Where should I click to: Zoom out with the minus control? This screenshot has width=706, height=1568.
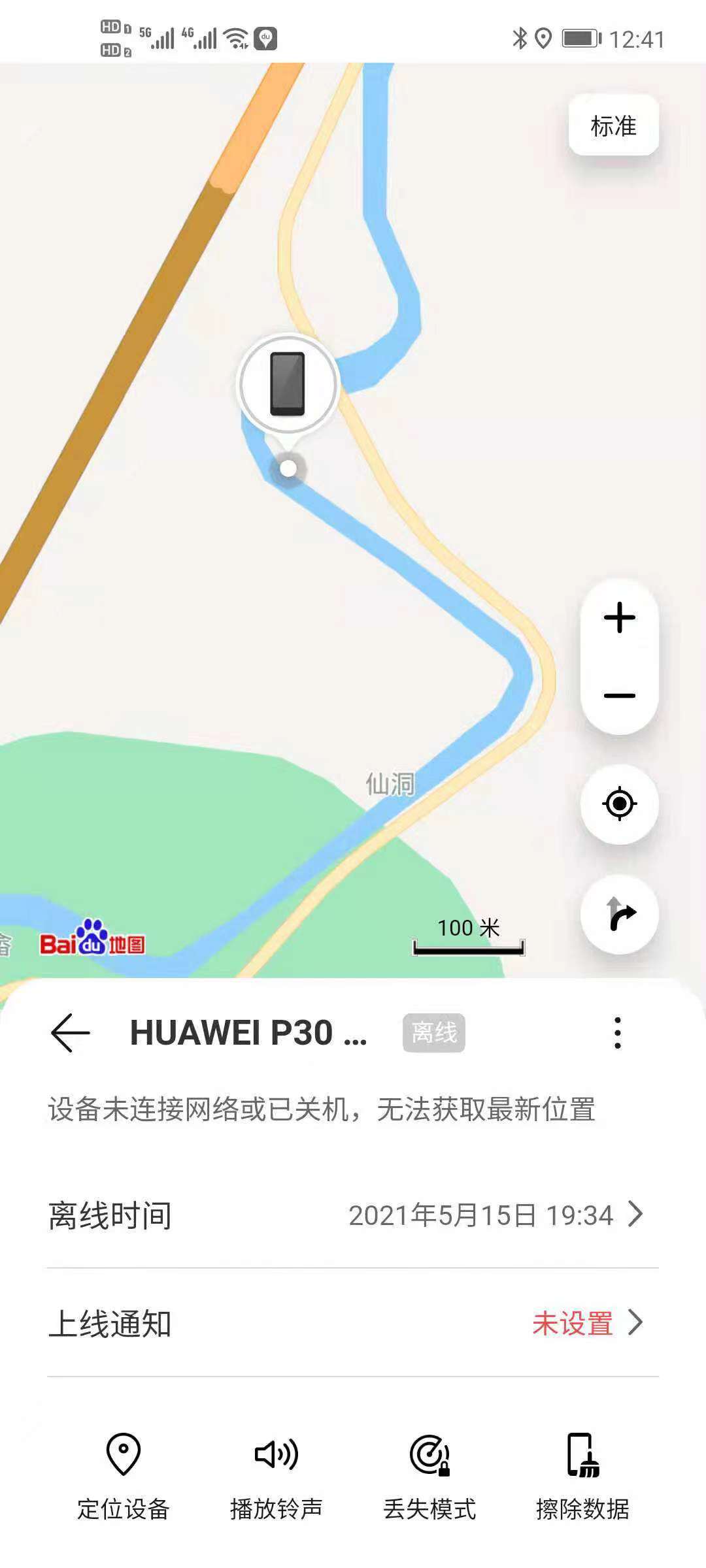click(618, 696)
